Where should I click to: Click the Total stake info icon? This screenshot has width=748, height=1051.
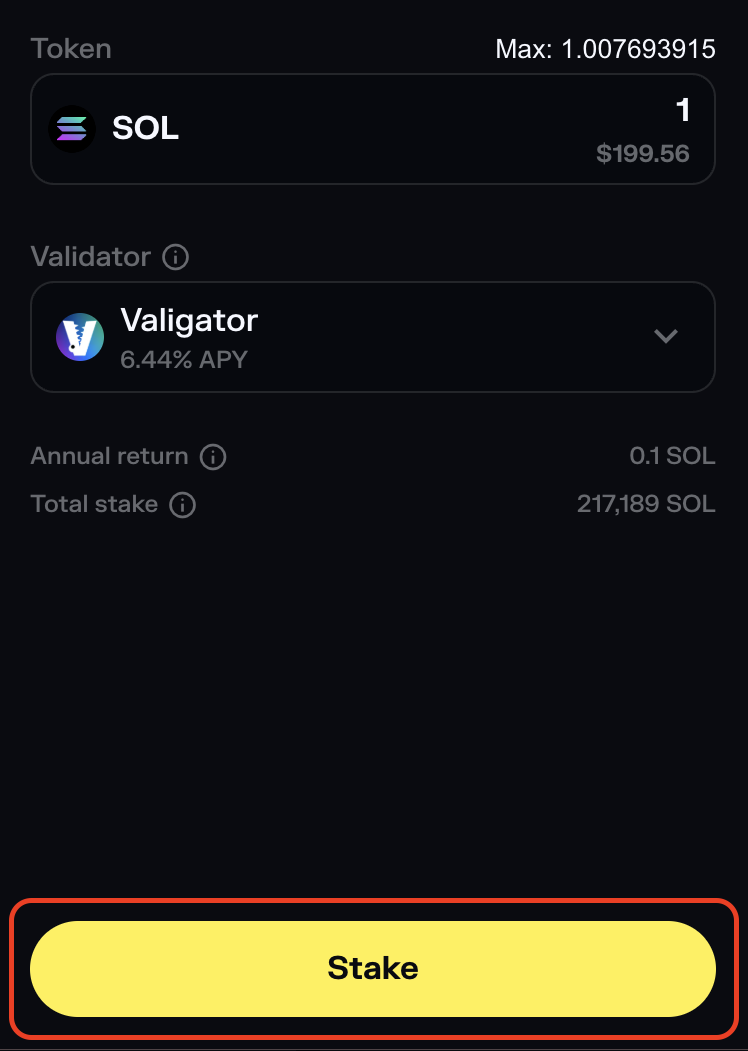click(x=182, y=505)
